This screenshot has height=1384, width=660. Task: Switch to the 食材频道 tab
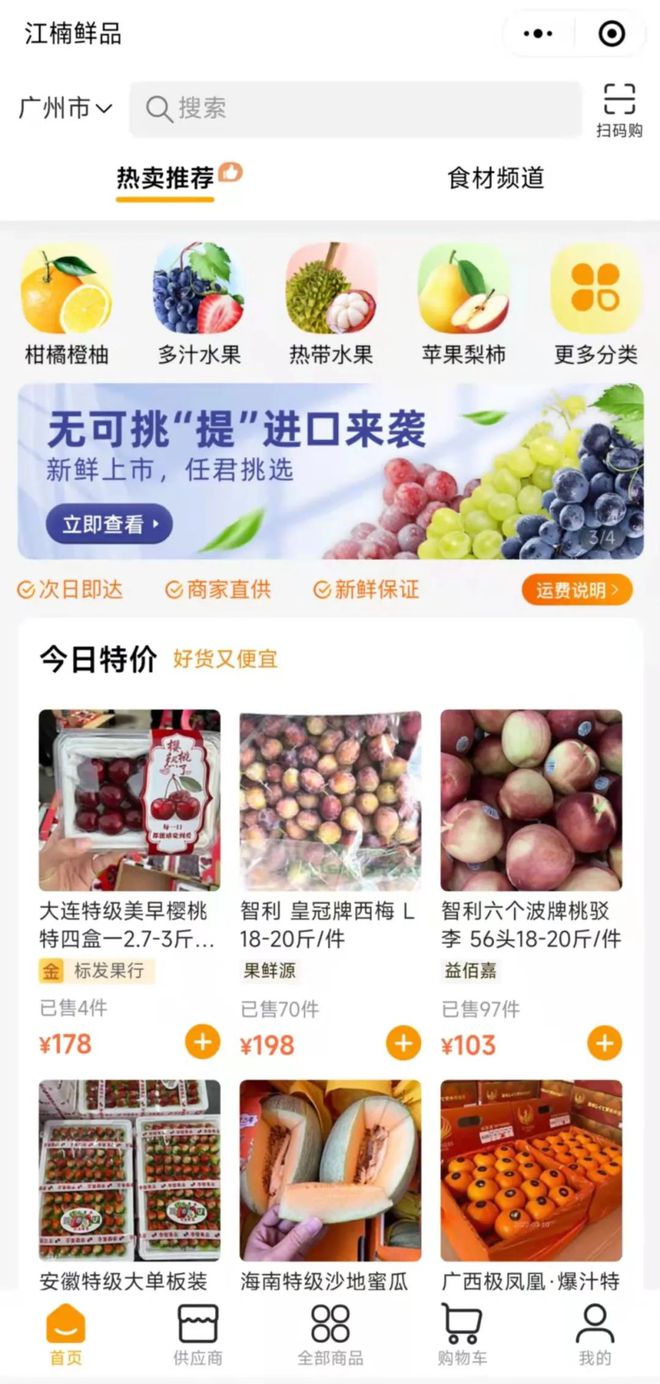(495, 178)
